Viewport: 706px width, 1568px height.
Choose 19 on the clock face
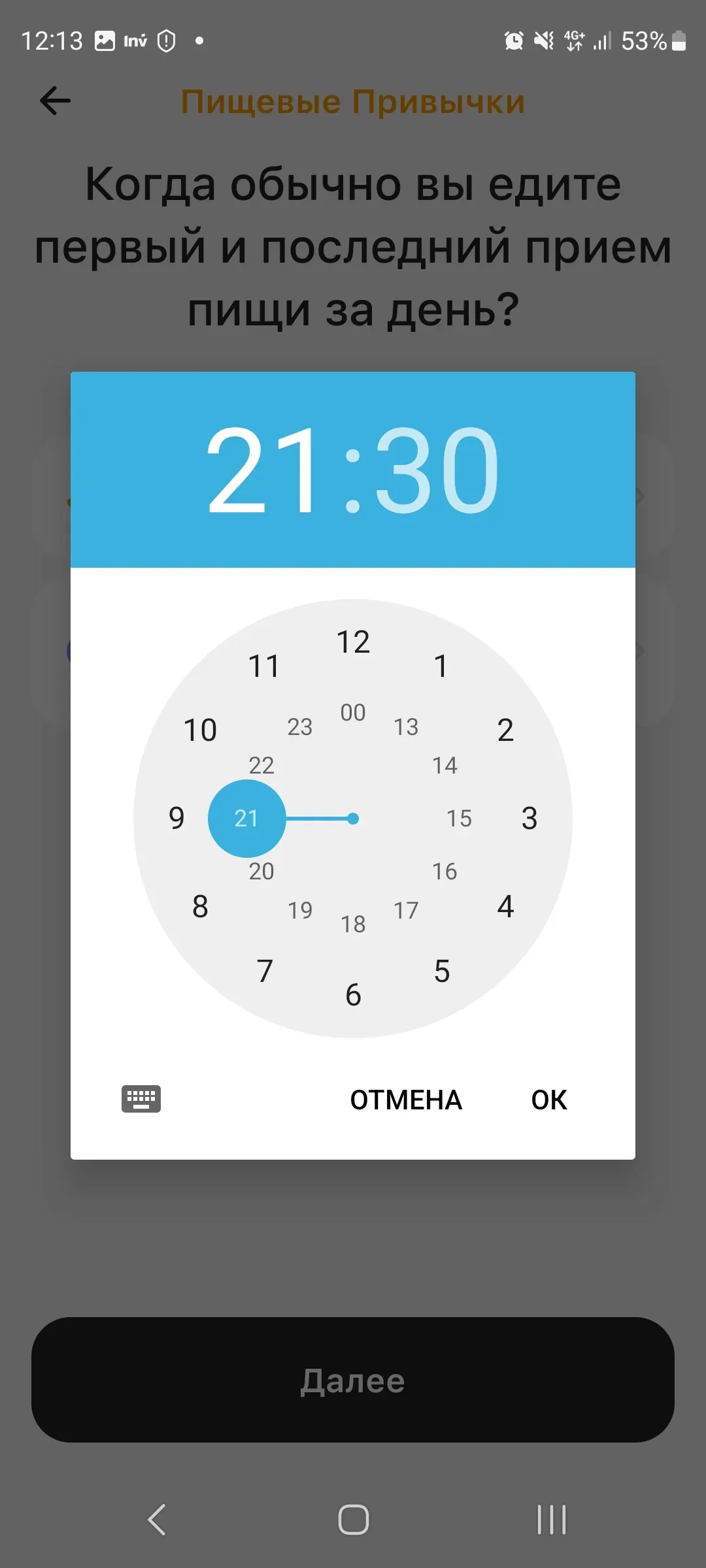point(300,910)
